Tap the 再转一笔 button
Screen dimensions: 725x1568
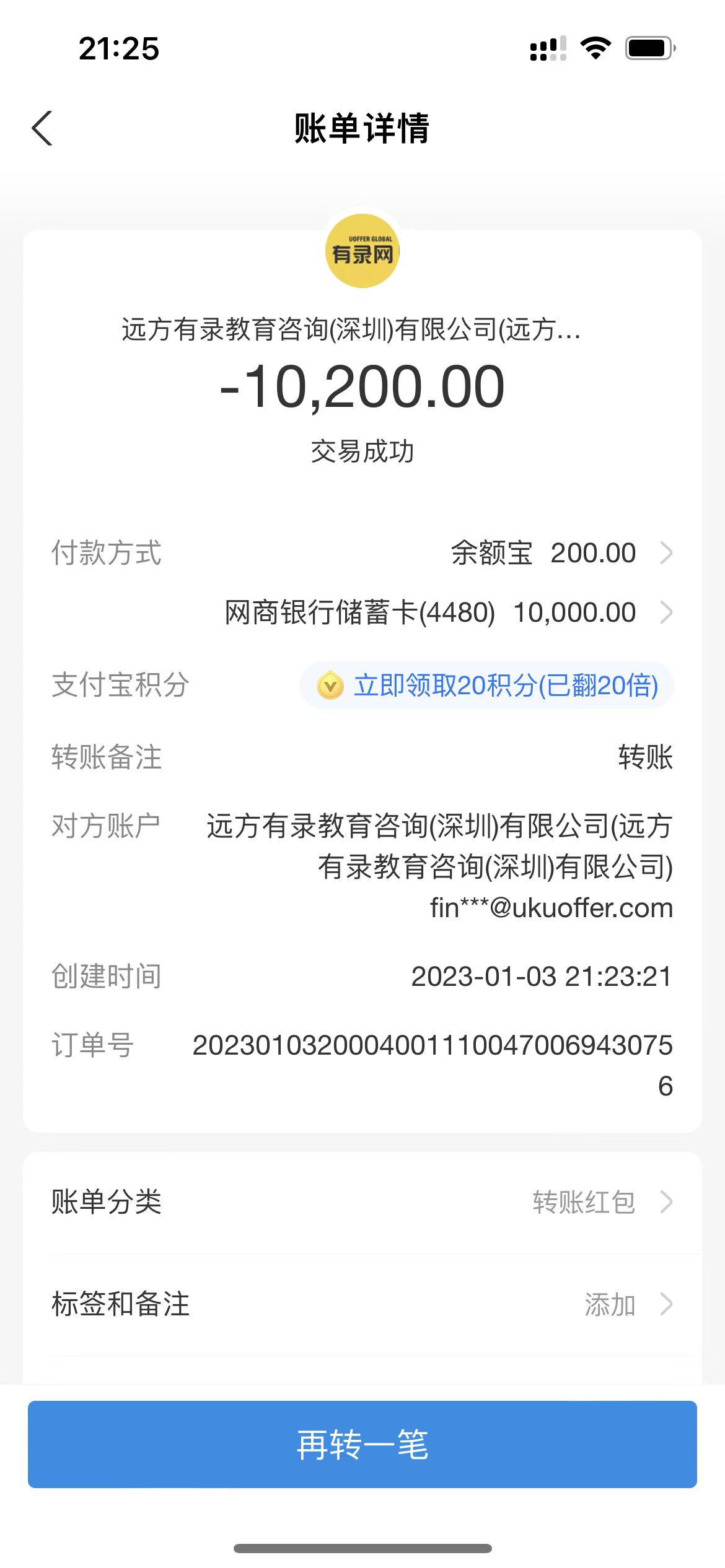pos(362,1445)
